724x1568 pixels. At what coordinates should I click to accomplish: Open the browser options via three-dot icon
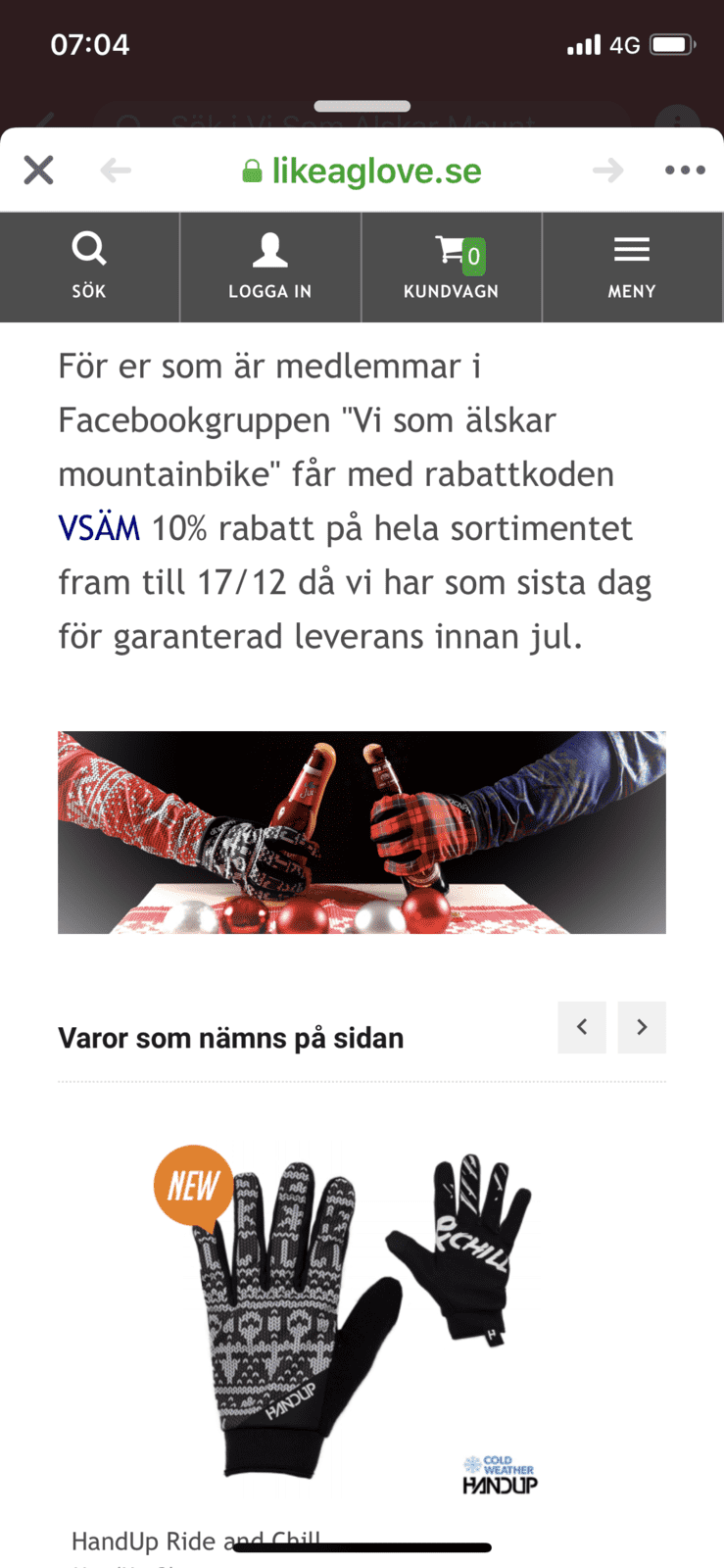[x=684, y=169]
